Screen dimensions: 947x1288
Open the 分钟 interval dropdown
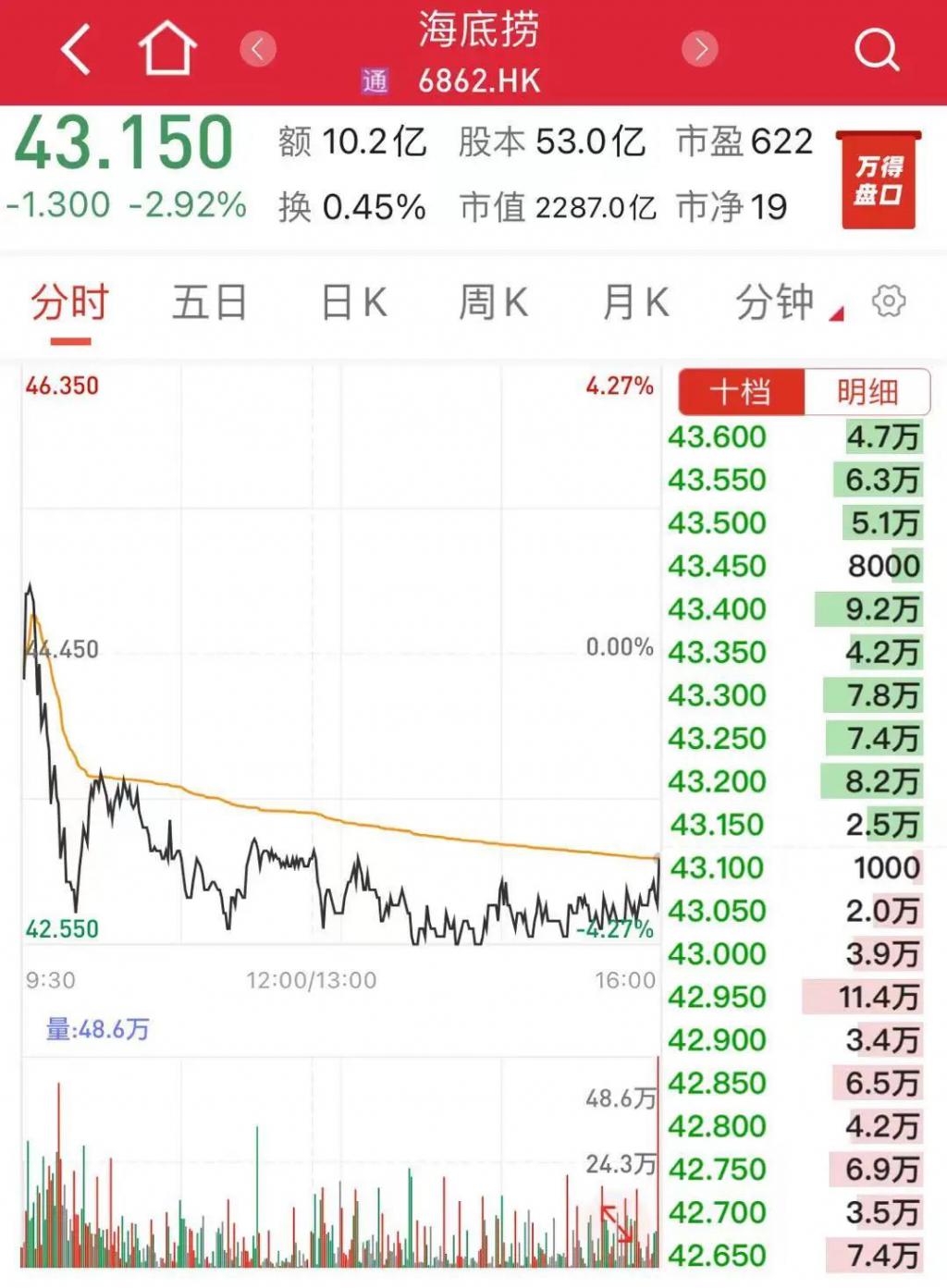click(x=775, y=301)
